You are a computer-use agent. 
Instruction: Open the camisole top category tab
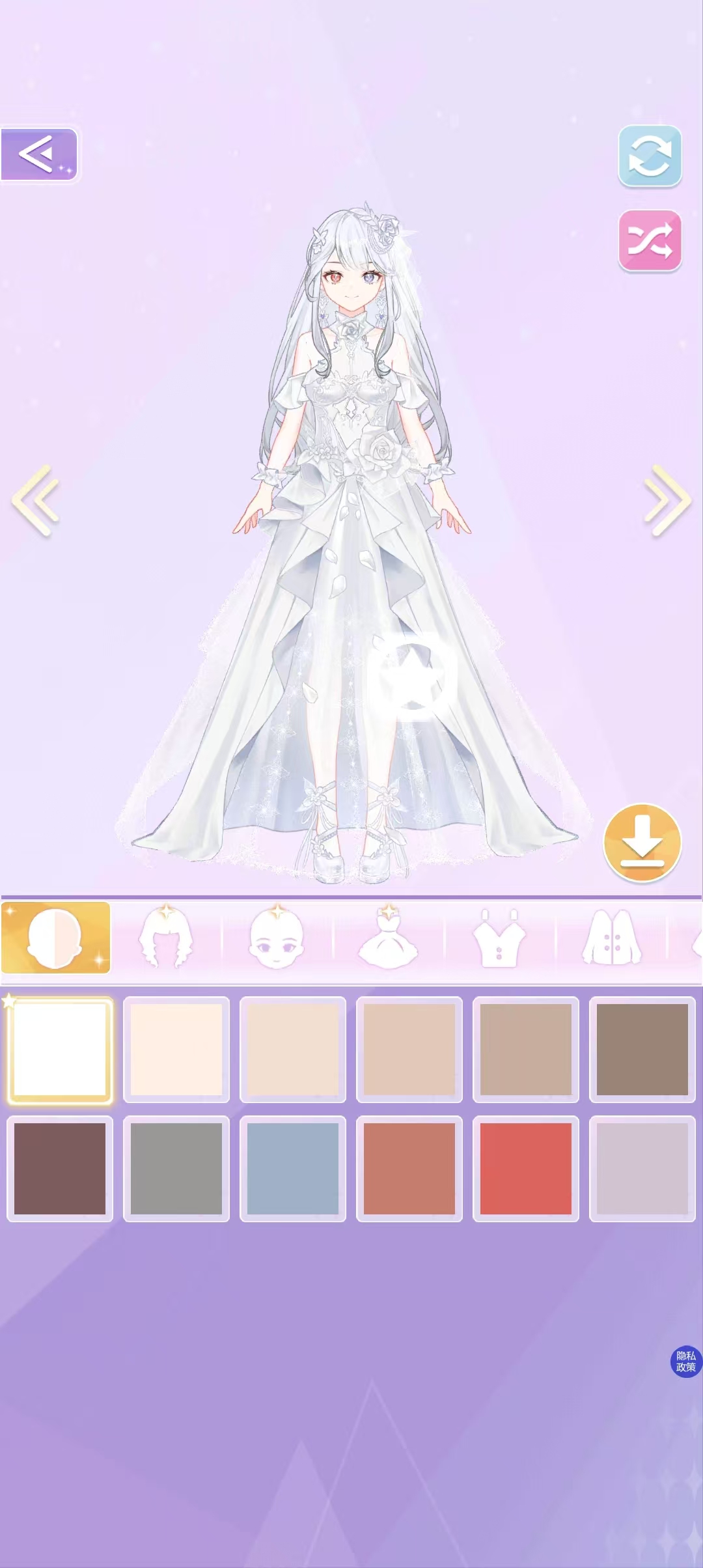(499, 938)
